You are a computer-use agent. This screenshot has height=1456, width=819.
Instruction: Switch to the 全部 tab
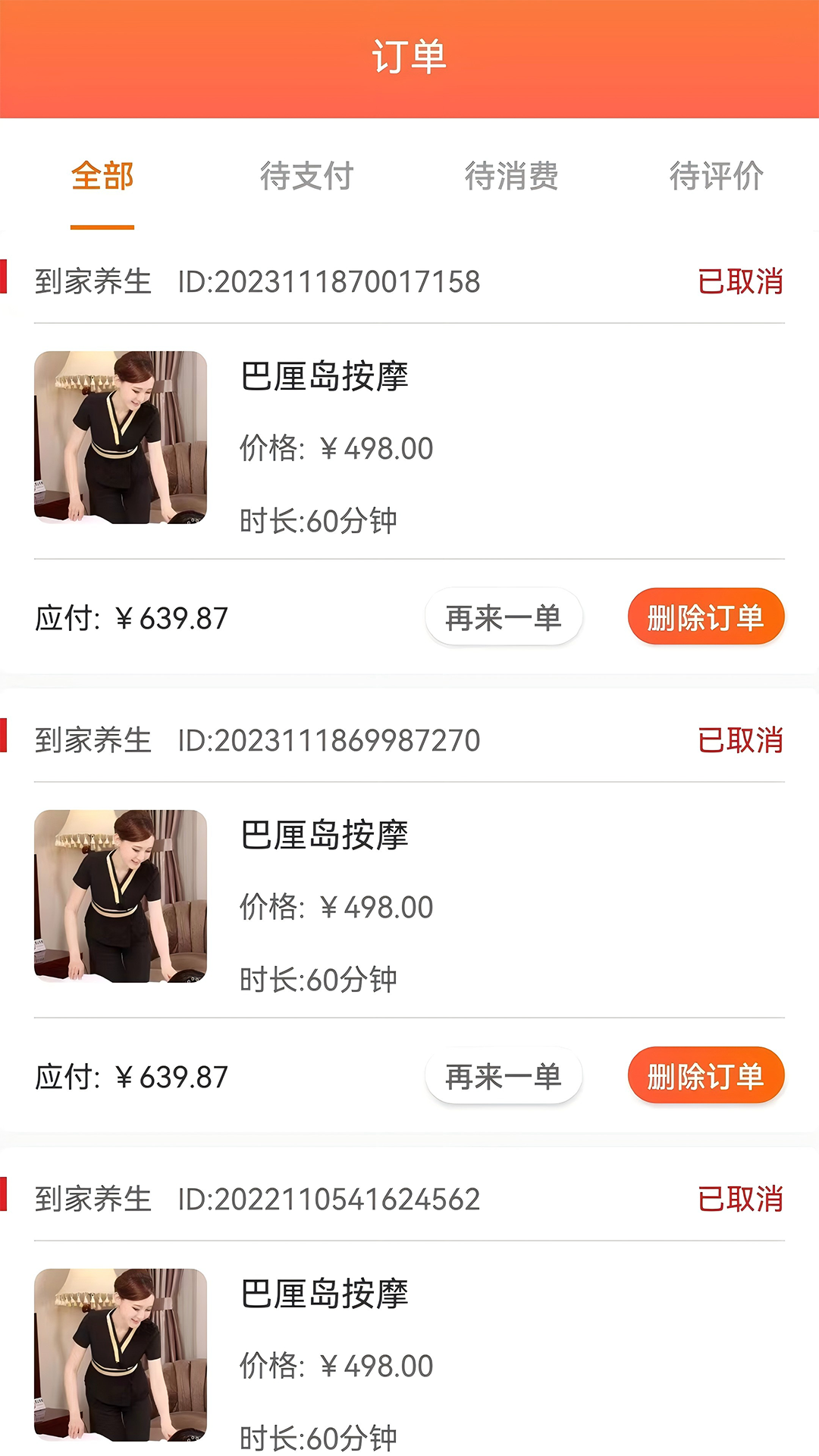pos(102,177)
